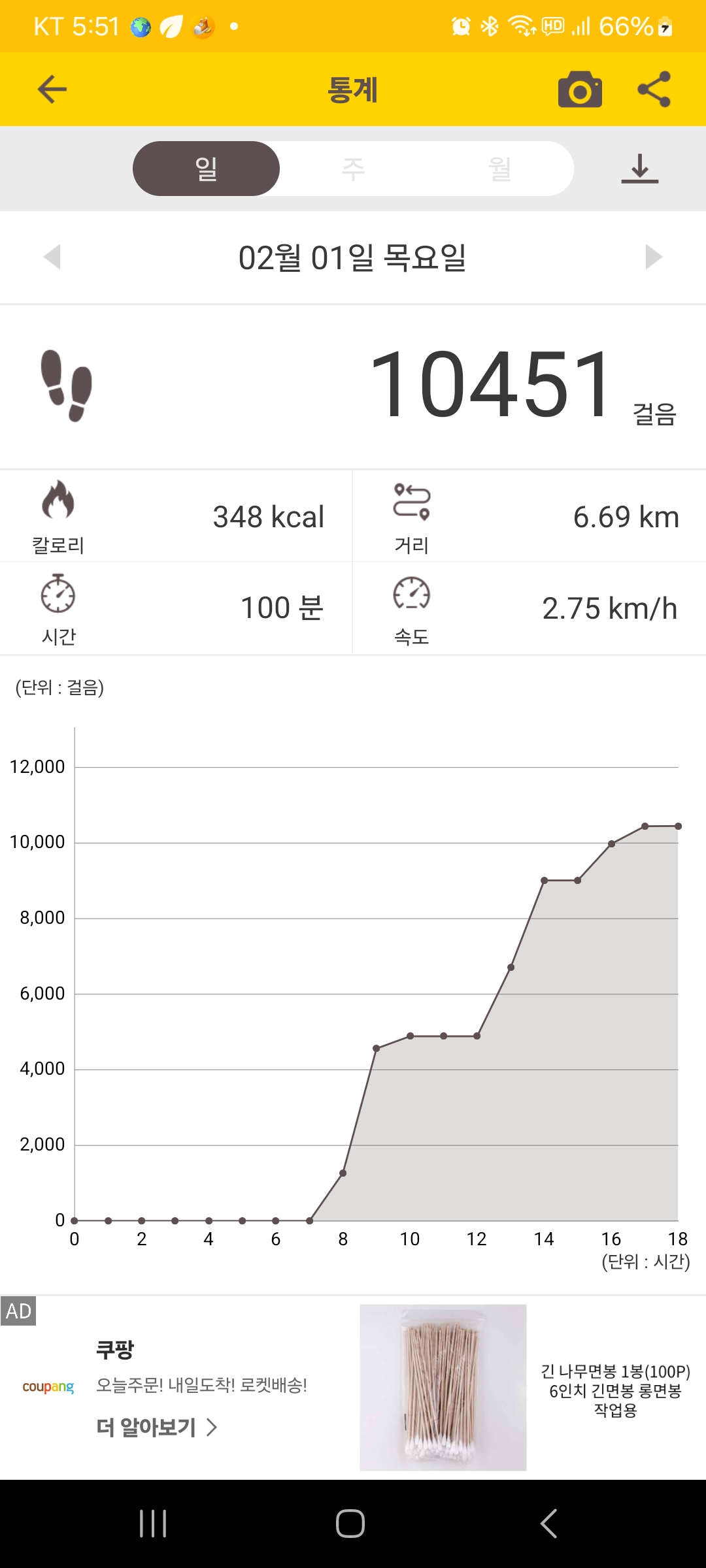Go to the previous day
Screen dimensions: 706x1568
pyautogui.click(x=52, y=257)
